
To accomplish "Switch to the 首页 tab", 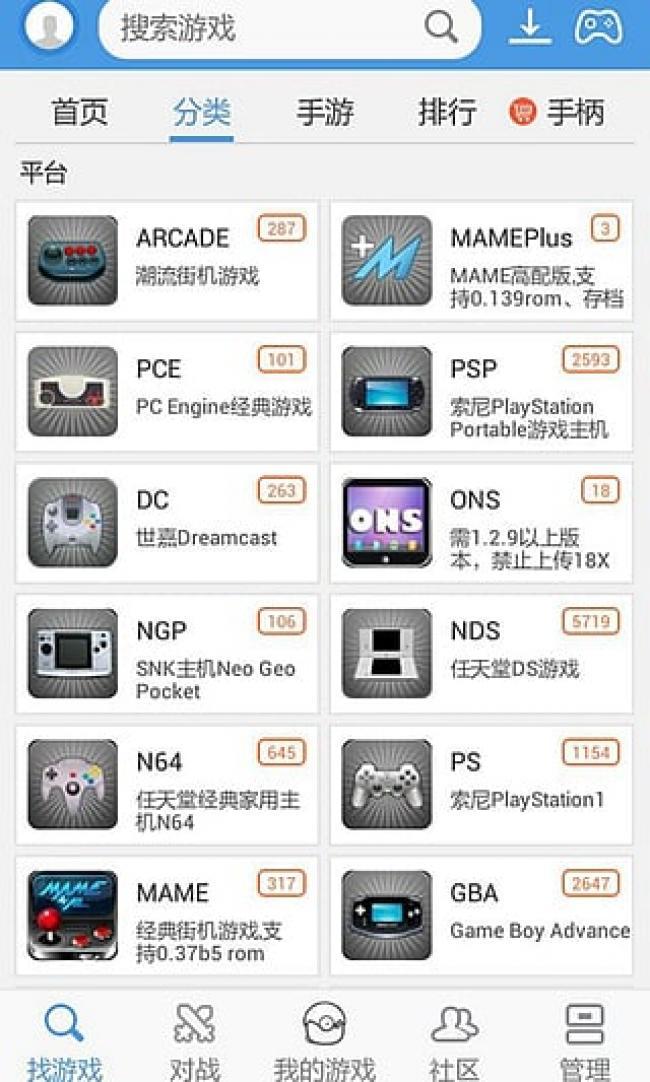I will pyautogui.click(x=79, y=112).
